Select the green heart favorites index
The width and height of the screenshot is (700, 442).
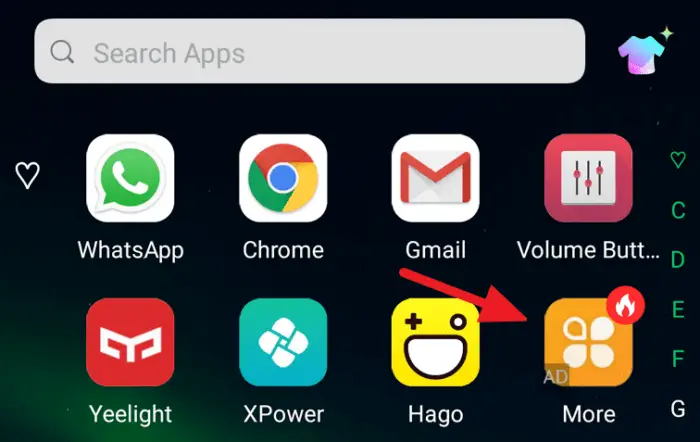[678, 159]
